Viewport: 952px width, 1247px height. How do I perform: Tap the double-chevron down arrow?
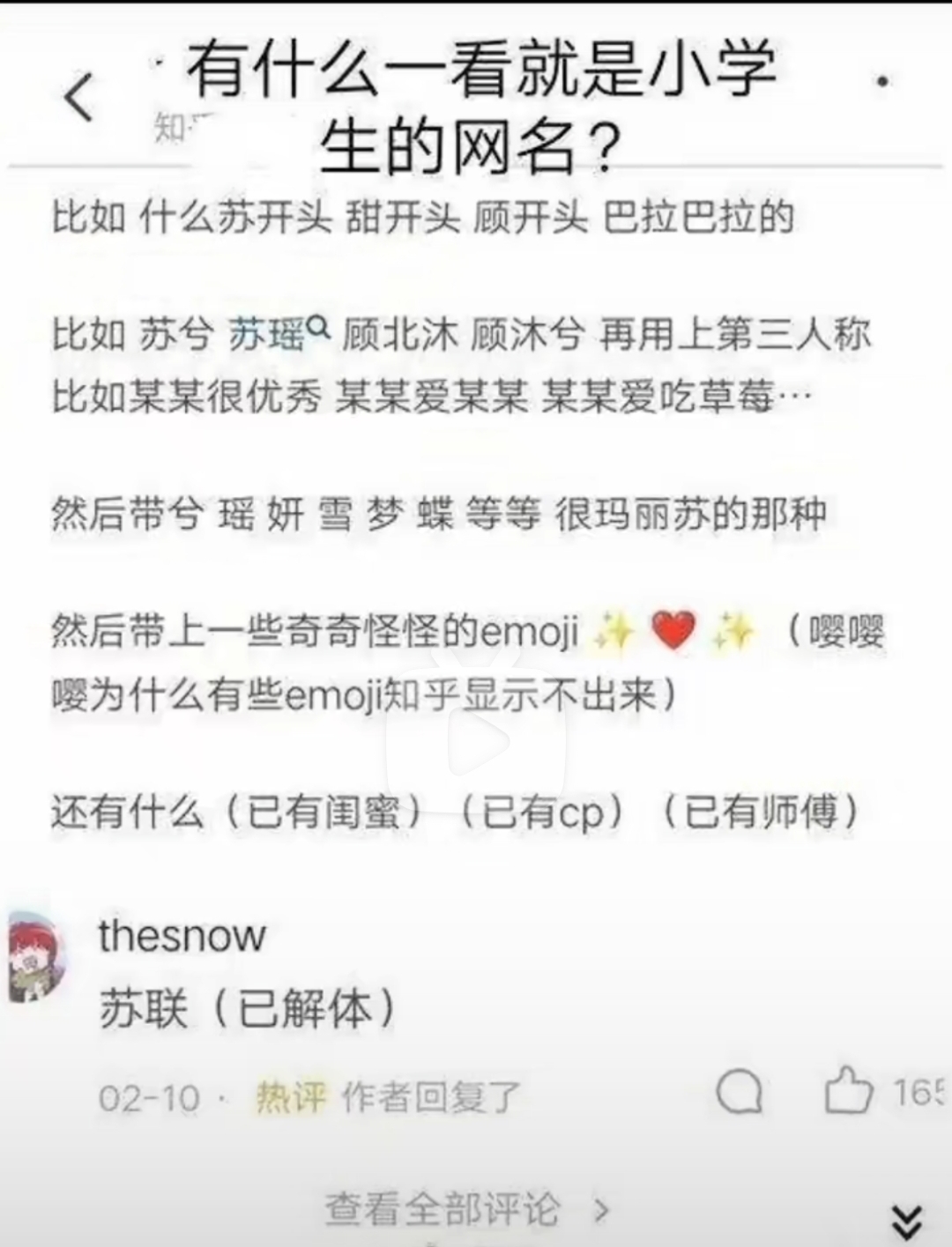(907, 1221)
